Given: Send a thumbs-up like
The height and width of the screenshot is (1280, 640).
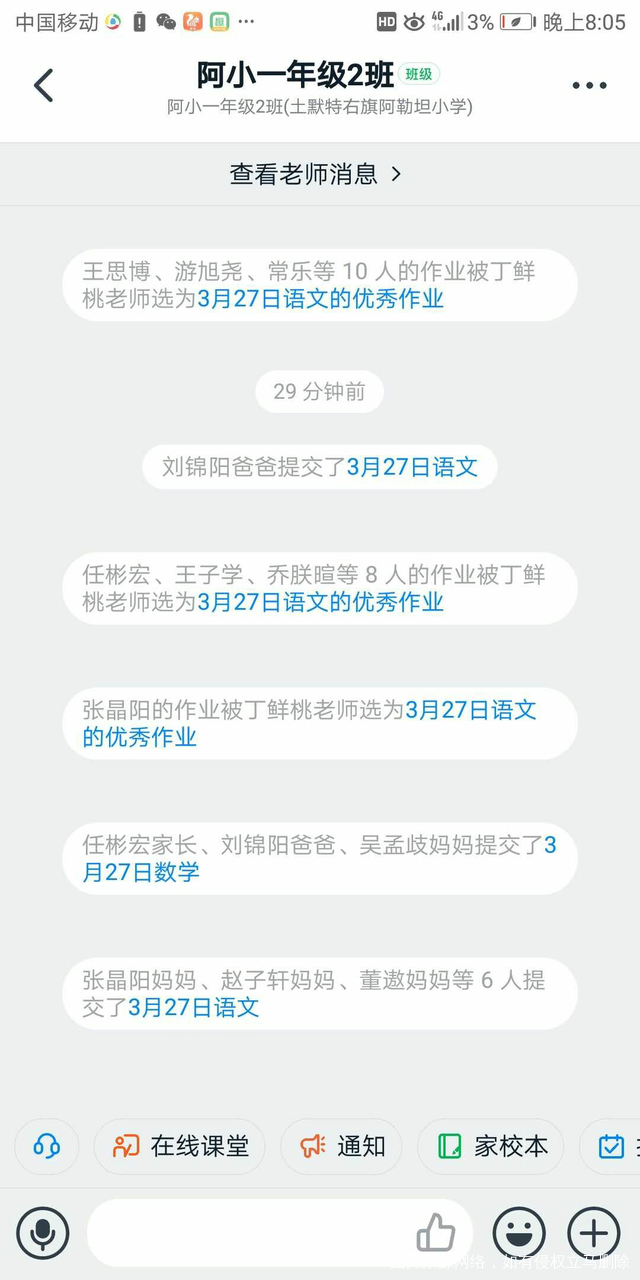Looking at the screenshot, I should pos(435,1232).
